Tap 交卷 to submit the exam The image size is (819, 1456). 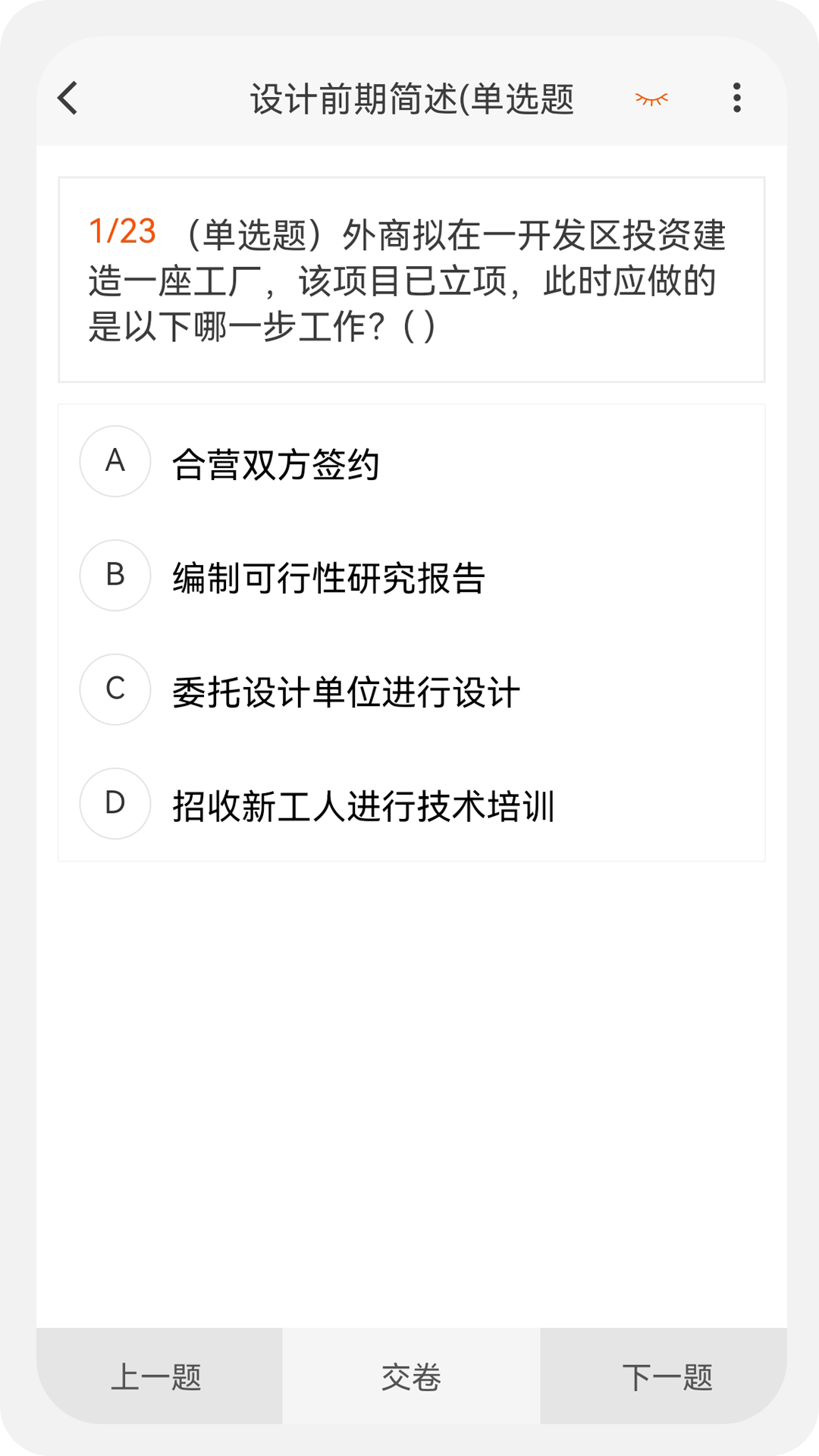409,1375
